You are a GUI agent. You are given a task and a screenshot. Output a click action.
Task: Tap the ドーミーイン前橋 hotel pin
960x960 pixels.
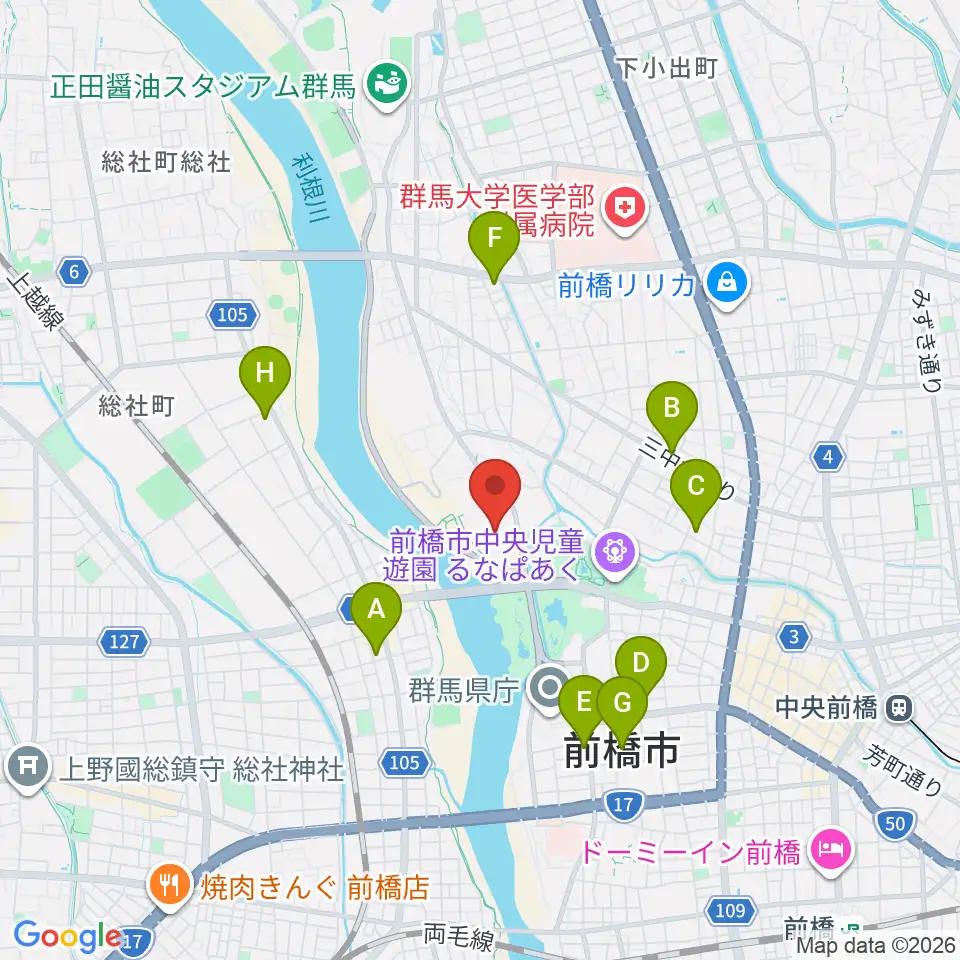coord(832,852)
